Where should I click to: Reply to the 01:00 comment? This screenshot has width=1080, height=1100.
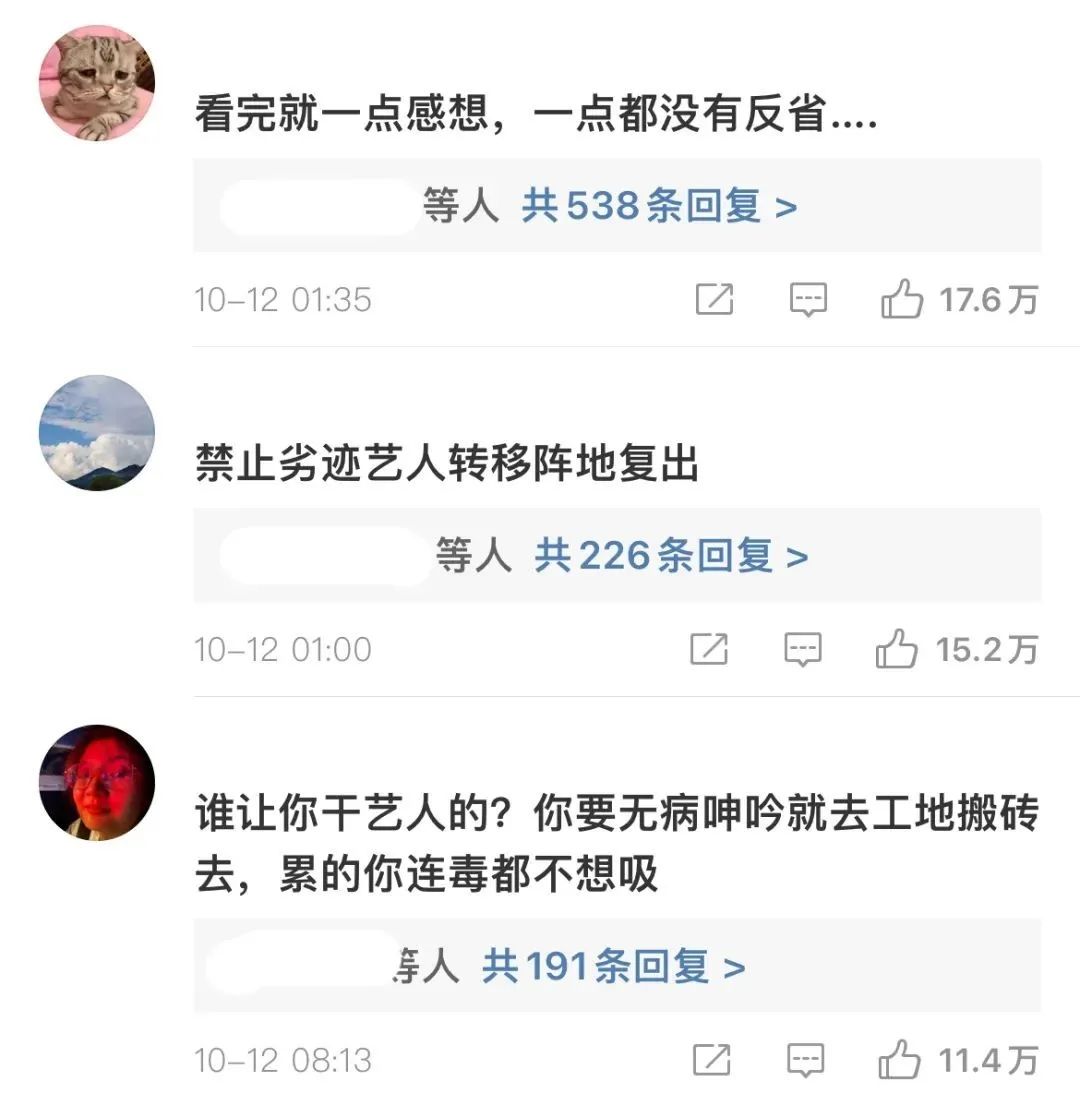[x=802, y=649]
